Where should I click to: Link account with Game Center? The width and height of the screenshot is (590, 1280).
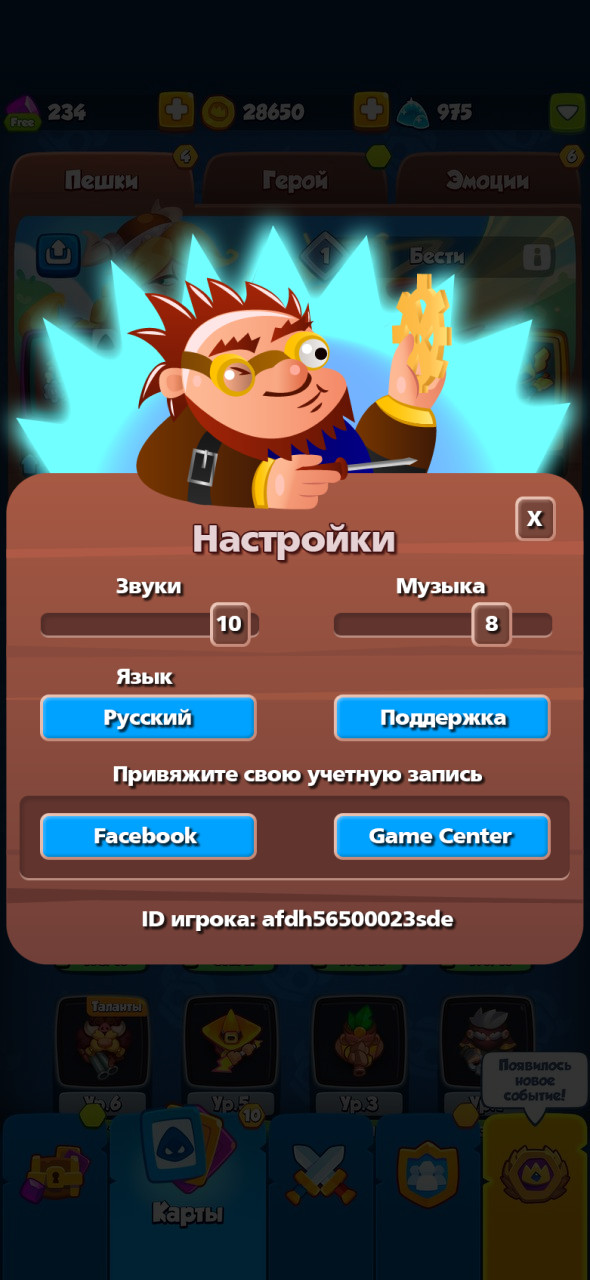[442, 836]
